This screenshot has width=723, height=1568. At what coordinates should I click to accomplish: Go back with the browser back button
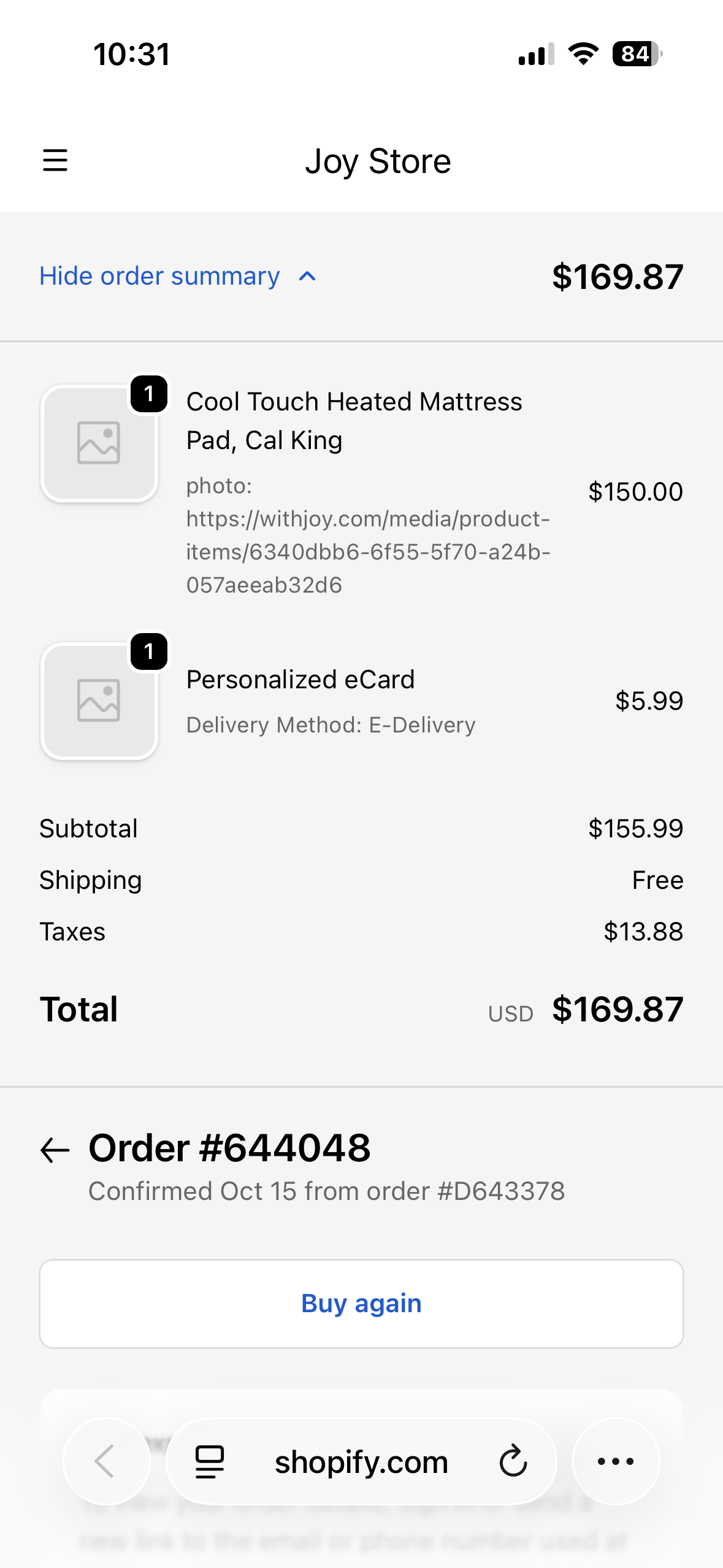click(x=107, y=1461)
